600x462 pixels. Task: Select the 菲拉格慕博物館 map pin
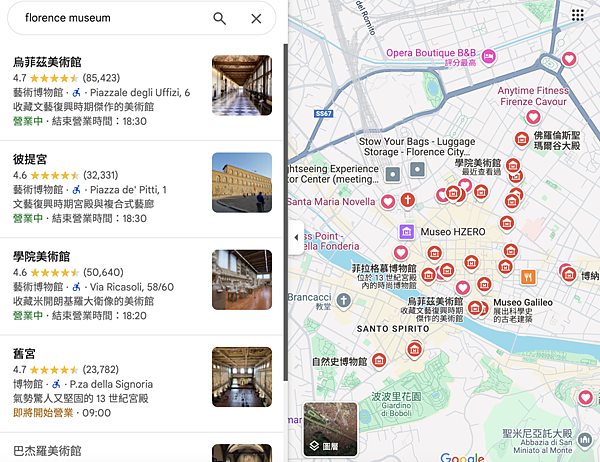429,274
